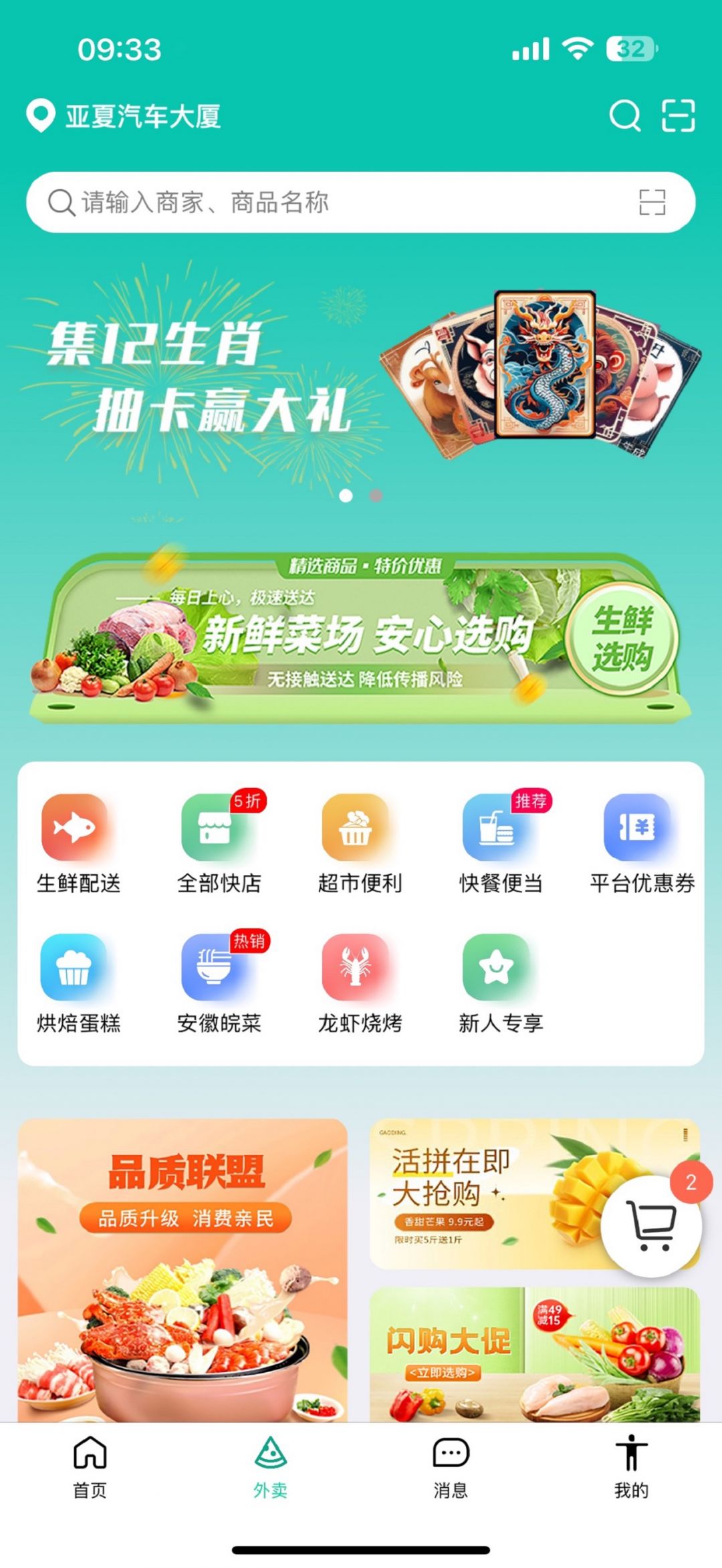Open the search icon in top bar
Viewport: 722px width, 1568px height.
[x=624, y=116]
